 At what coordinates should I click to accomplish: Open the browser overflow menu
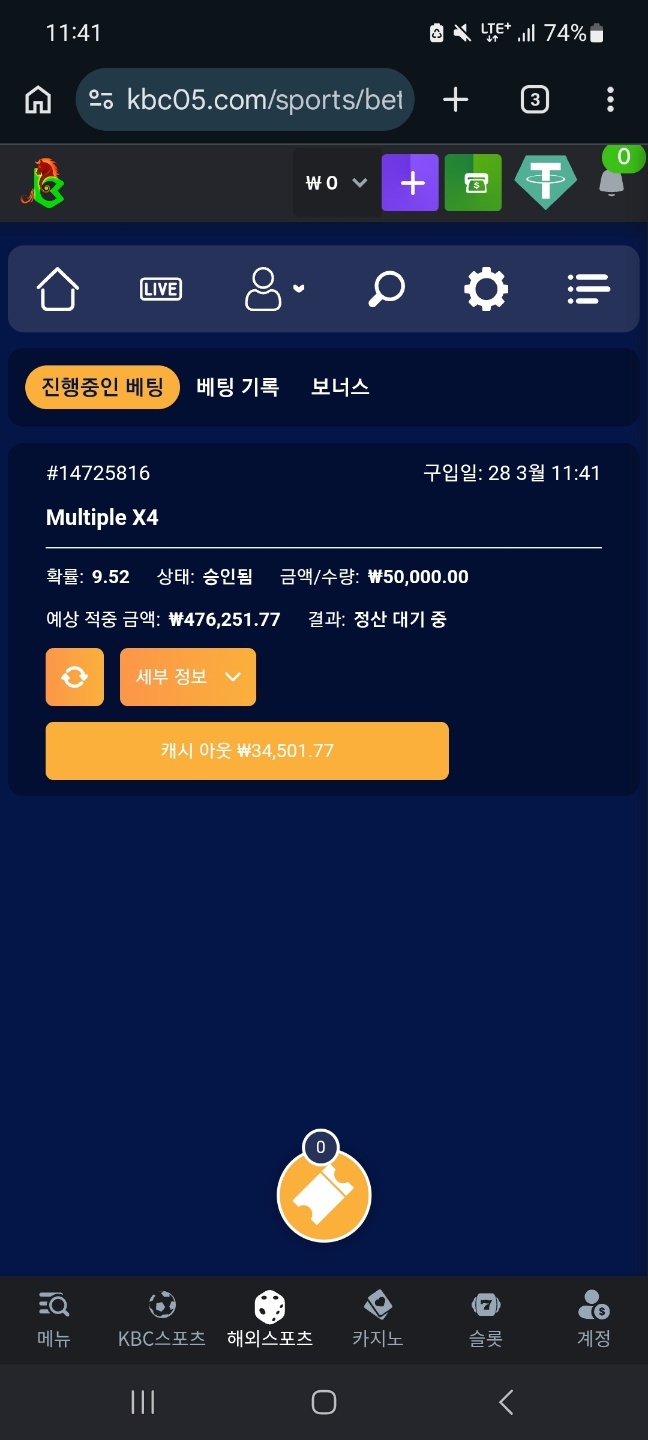point(610,99)
